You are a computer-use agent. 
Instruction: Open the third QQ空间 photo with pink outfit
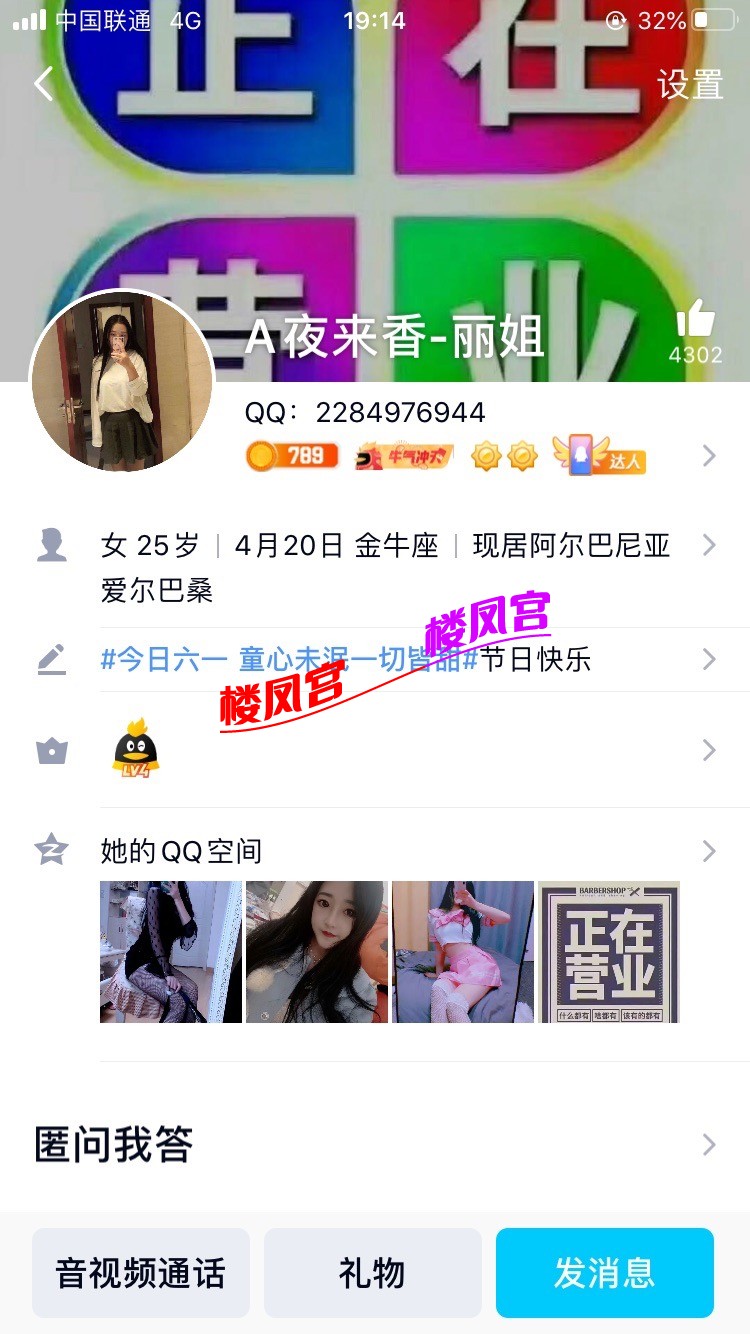(463, 951)
